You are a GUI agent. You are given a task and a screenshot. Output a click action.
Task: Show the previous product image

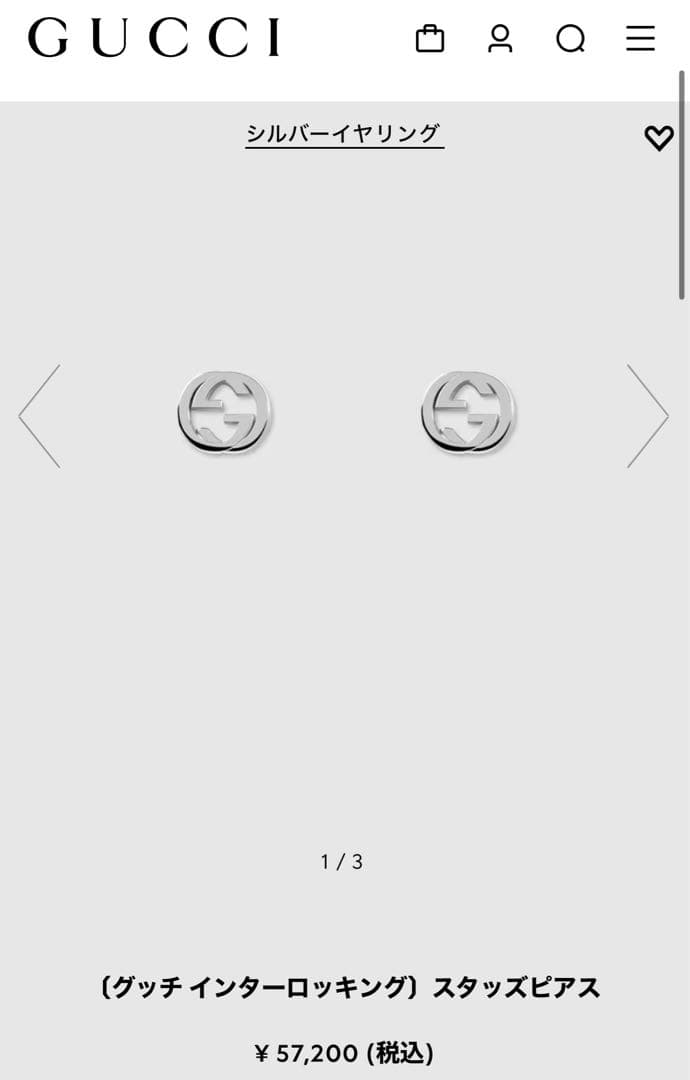(40, 415)
